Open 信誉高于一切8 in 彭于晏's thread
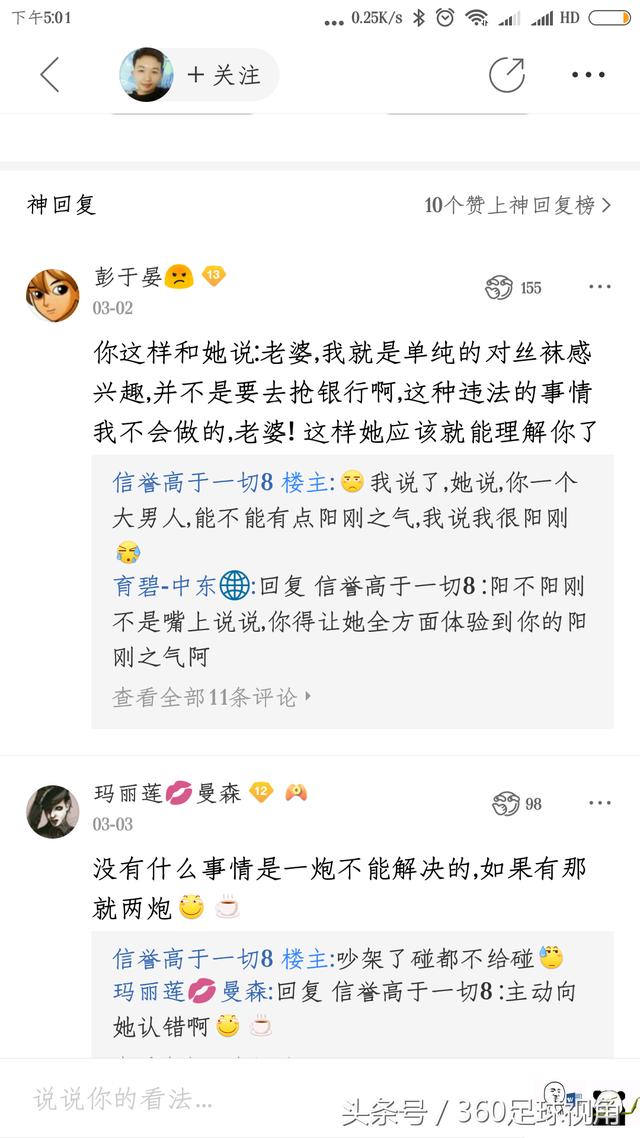 click(192, 482)
